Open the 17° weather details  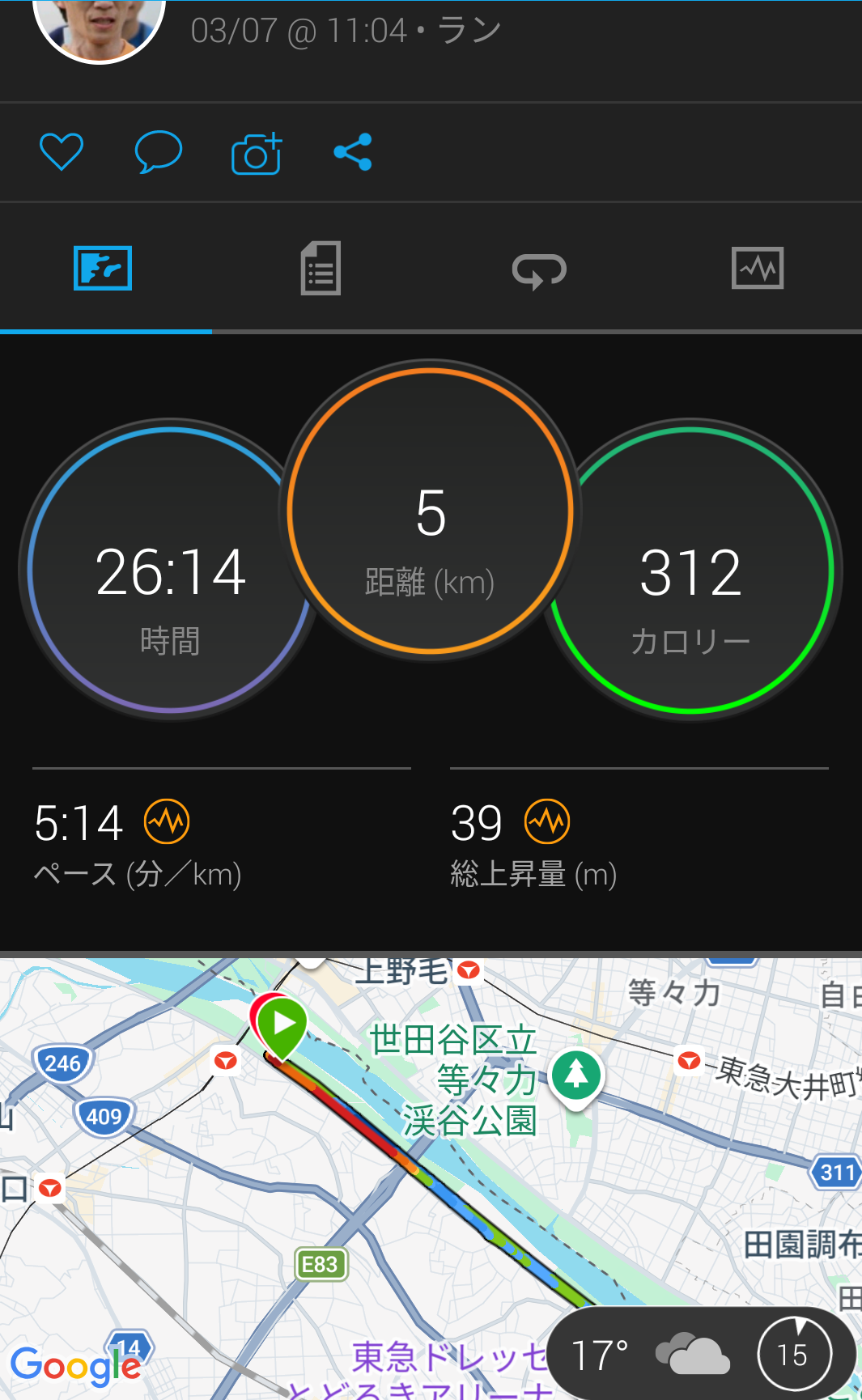click(648, 1354)
